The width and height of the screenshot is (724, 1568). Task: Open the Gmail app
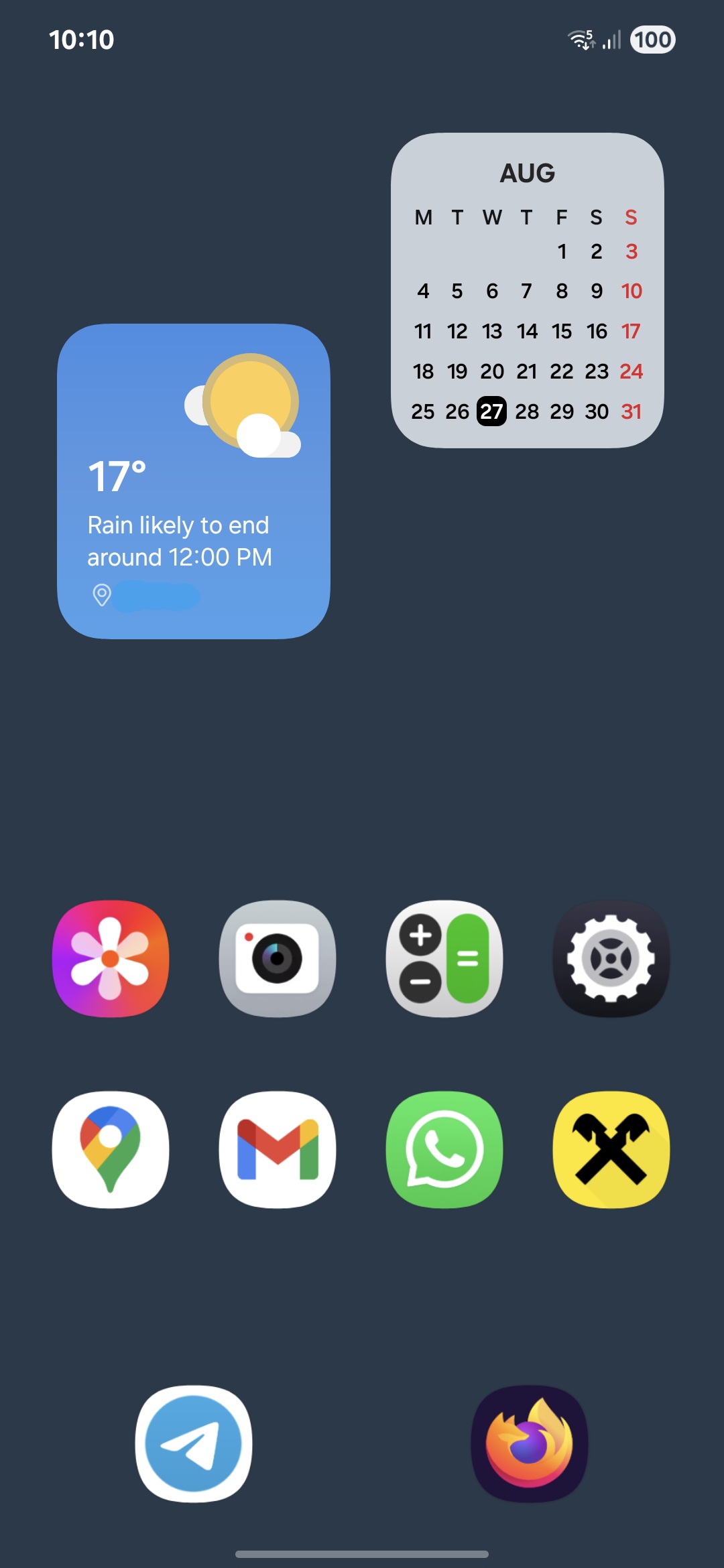click(x=278, y=1149)
